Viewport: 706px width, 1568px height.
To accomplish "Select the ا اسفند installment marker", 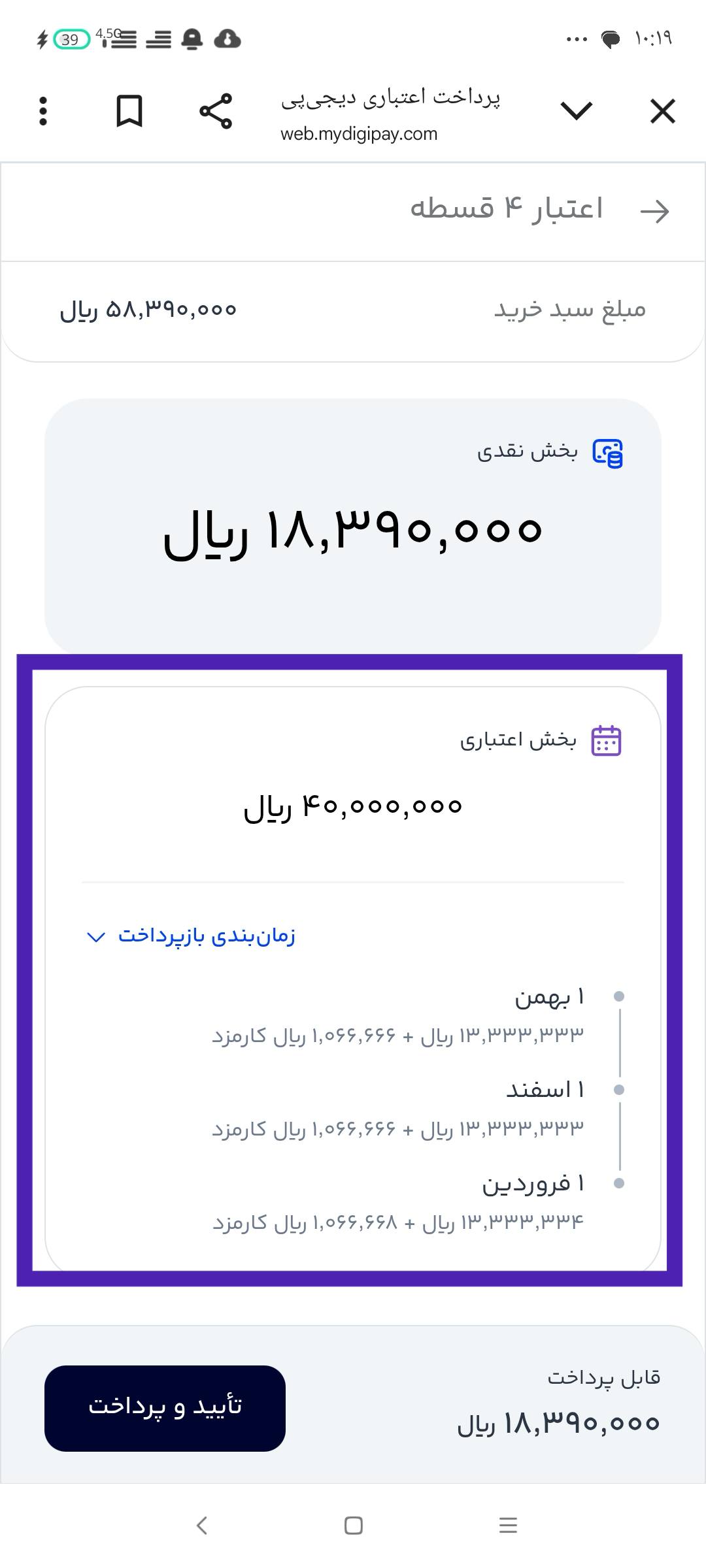I will click(618, 1089).
